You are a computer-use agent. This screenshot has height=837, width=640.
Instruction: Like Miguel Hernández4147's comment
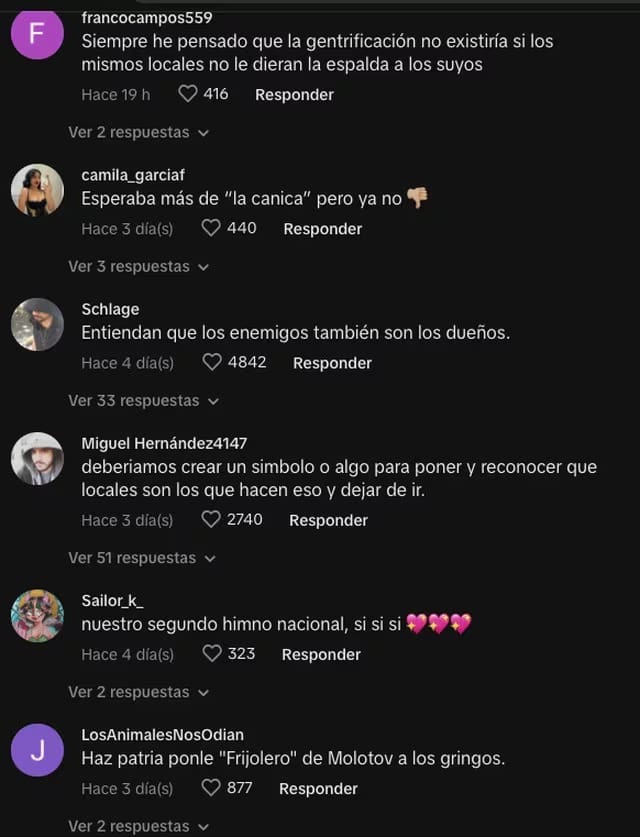tap(211, 520)
